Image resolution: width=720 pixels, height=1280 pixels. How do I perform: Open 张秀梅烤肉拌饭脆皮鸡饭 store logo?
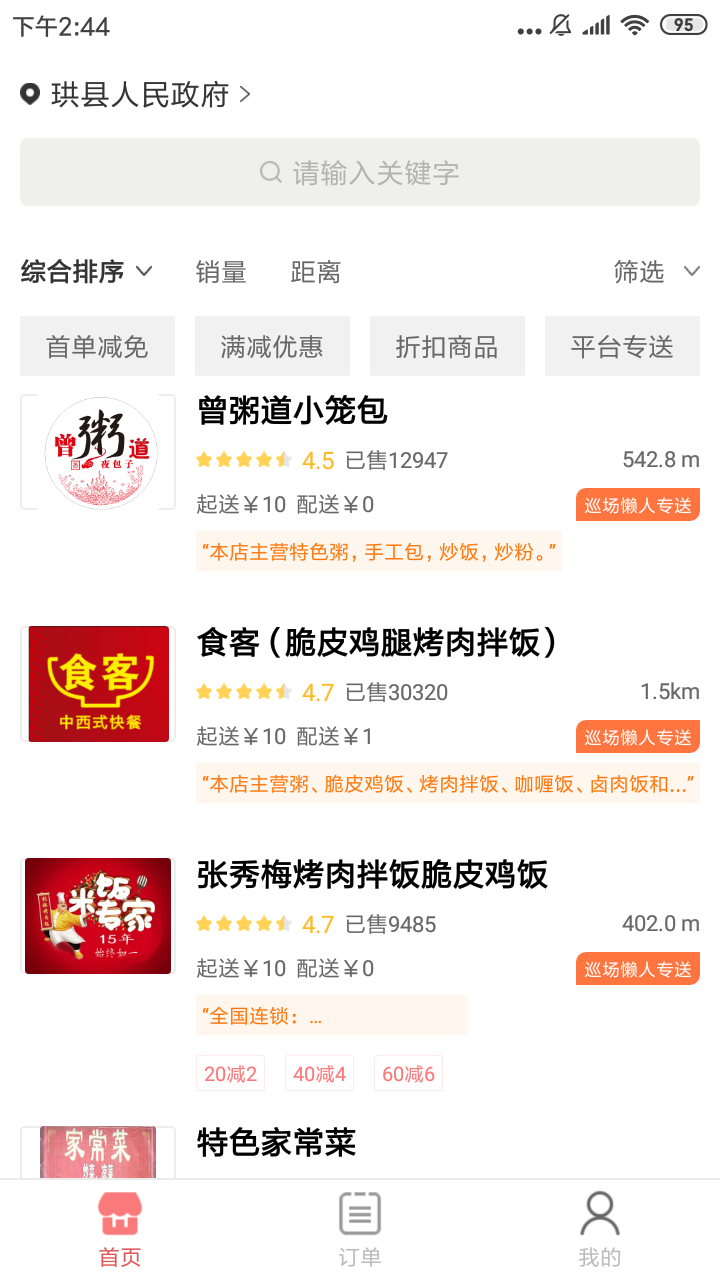pos(97,916)
